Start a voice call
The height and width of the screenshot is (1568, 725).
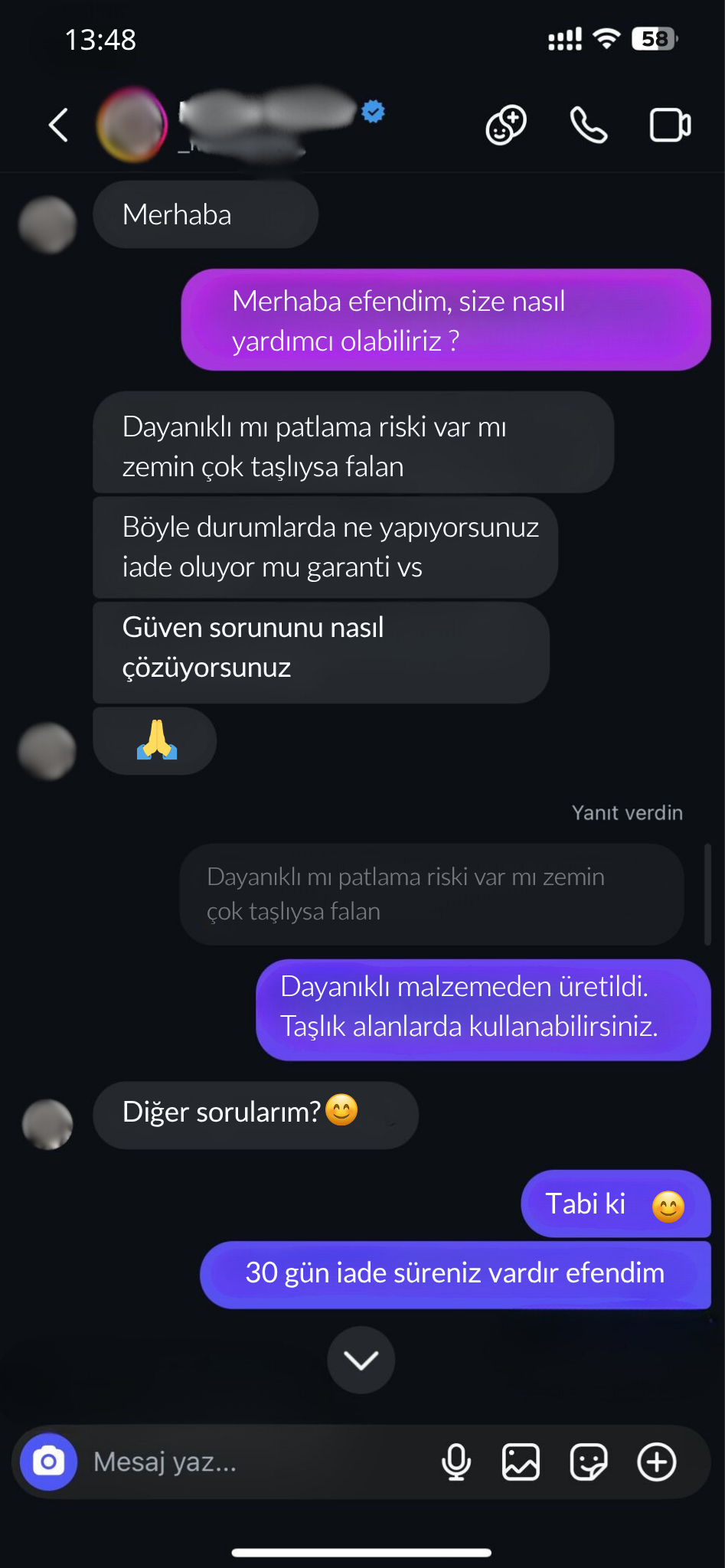click(x=588, y=125)
